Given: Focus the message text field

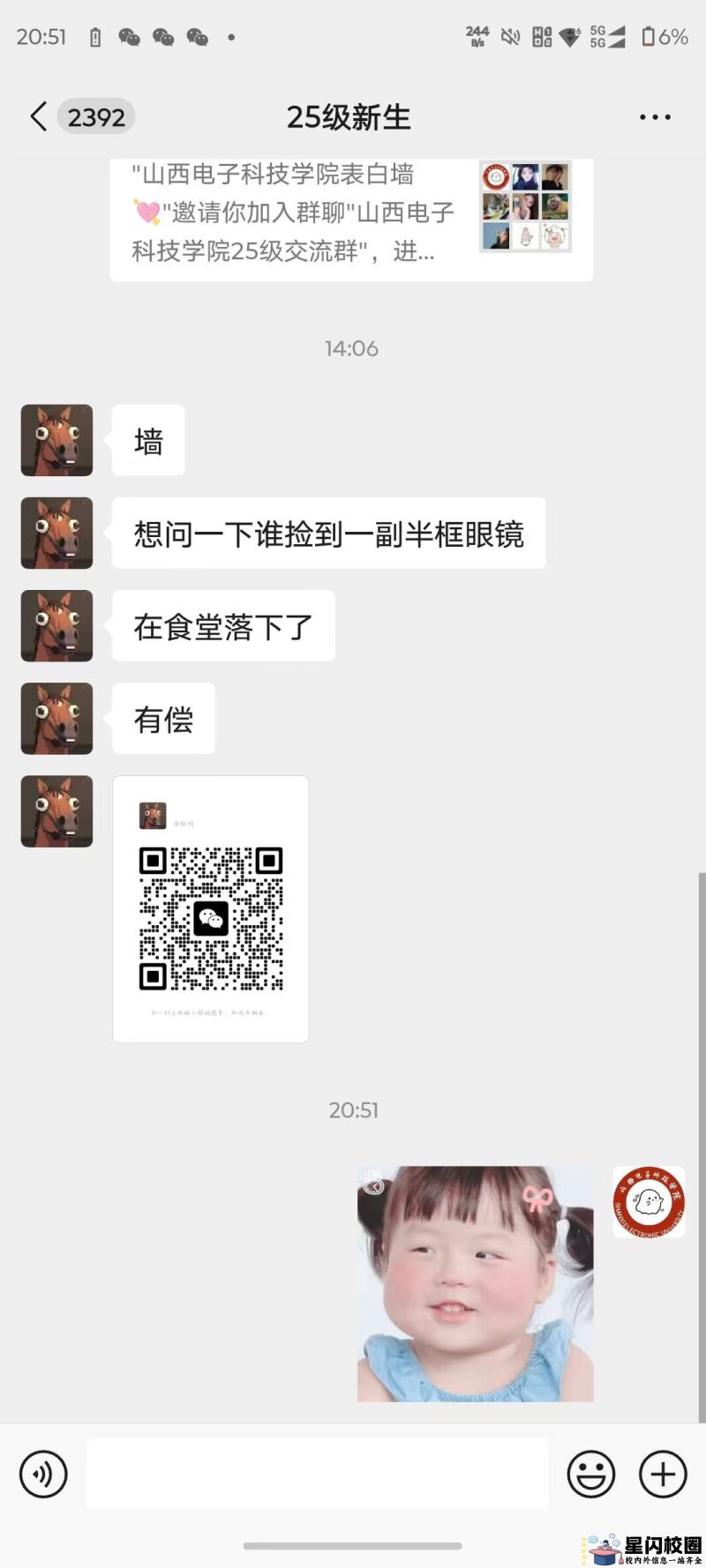Looking at the screenshot, I should click(x=317, y=1474).
